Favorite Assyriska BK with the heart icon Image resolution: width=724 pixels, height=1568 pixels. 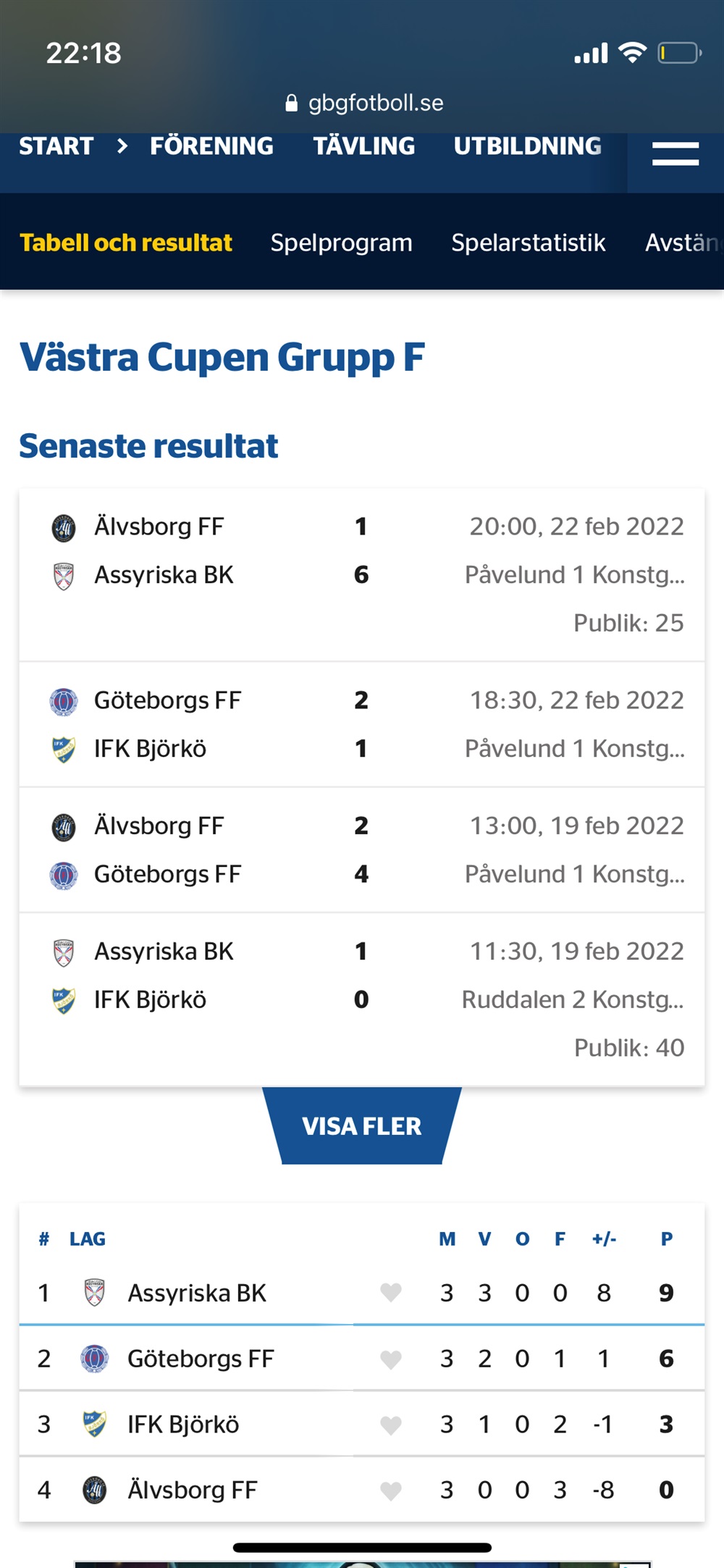pyautogui.click(x=391, y=1293)
